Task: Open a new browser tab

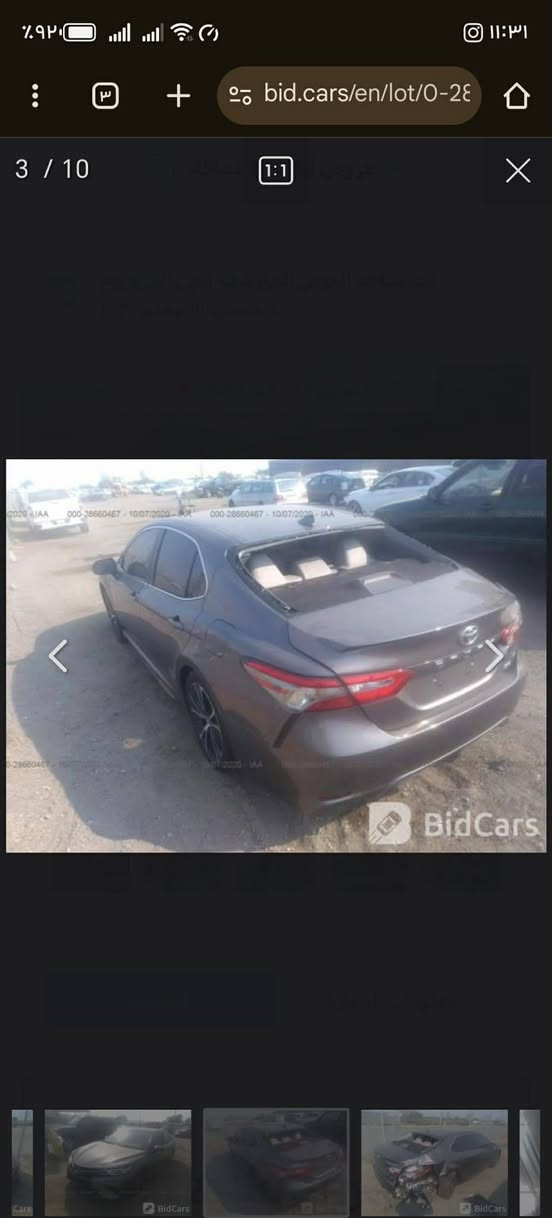Action: 178,96
